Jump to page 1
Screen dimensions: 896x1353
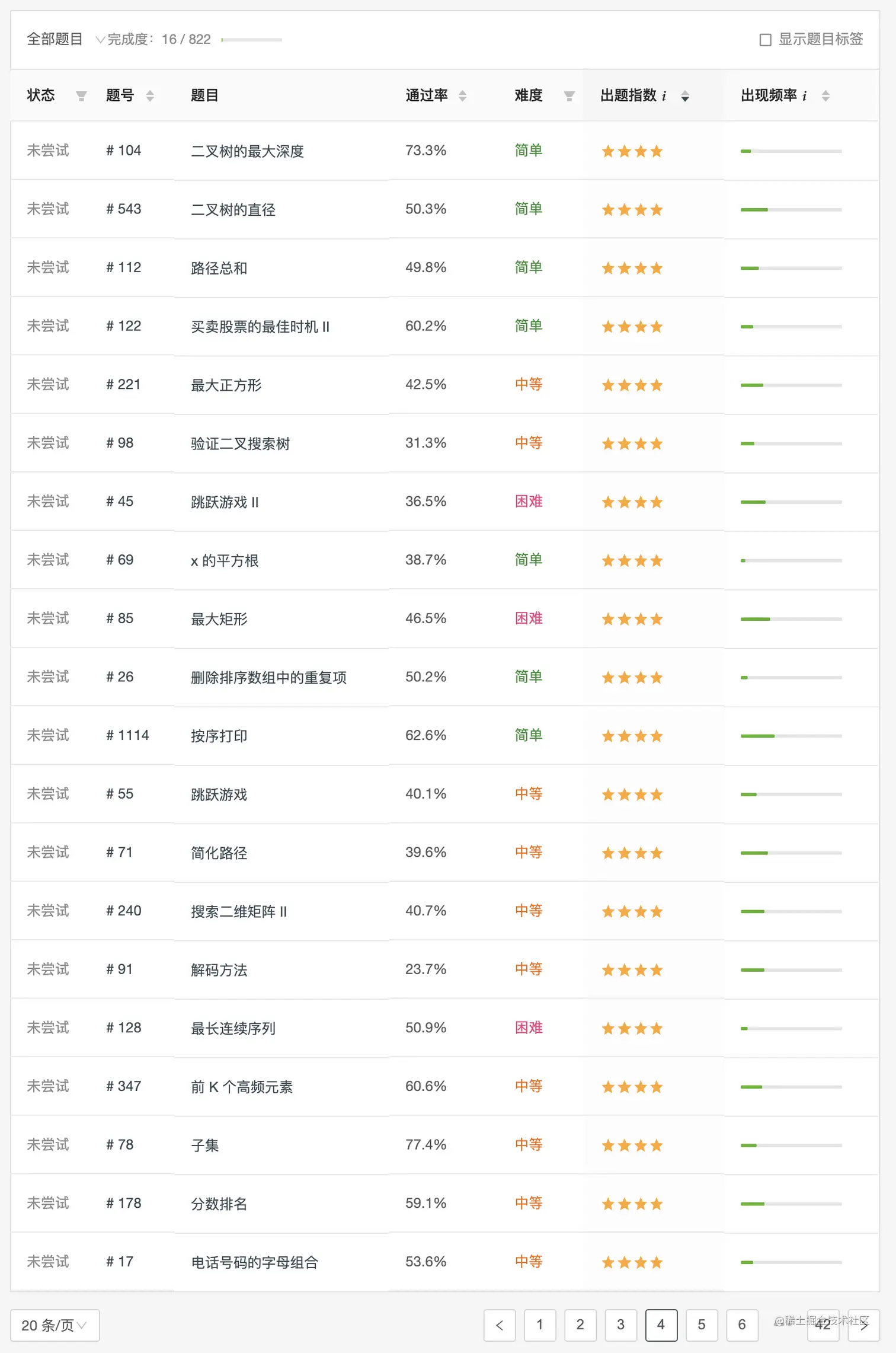[x=539, y=1325]
